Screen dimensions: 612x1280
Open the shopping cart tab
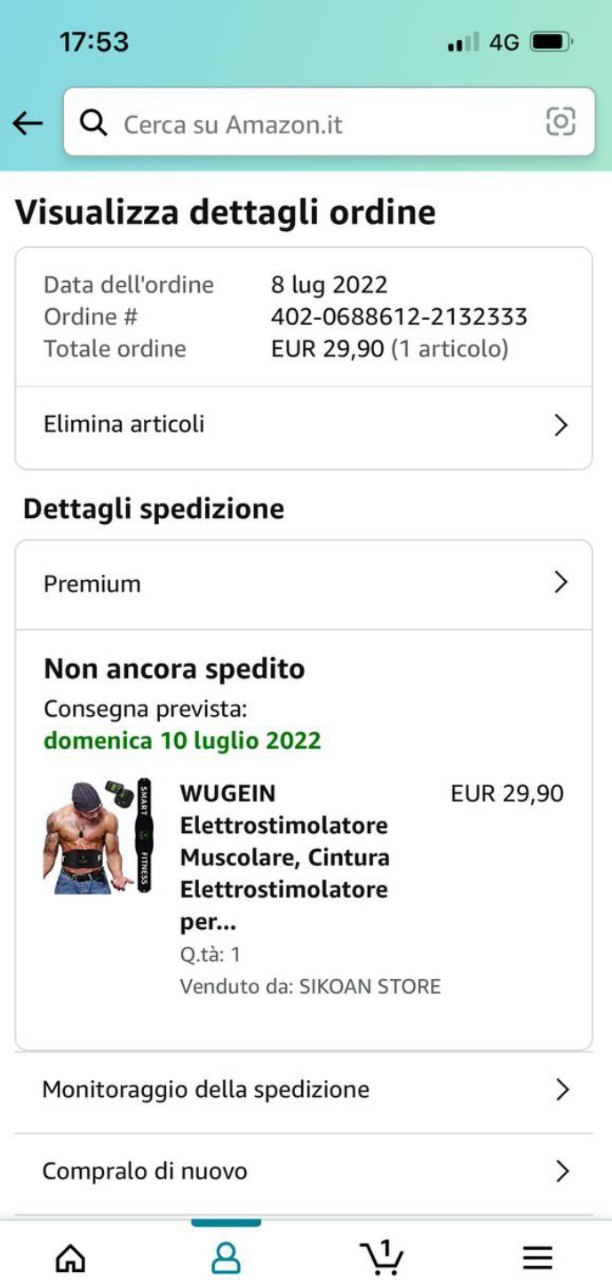click(x=382, y=1256)
